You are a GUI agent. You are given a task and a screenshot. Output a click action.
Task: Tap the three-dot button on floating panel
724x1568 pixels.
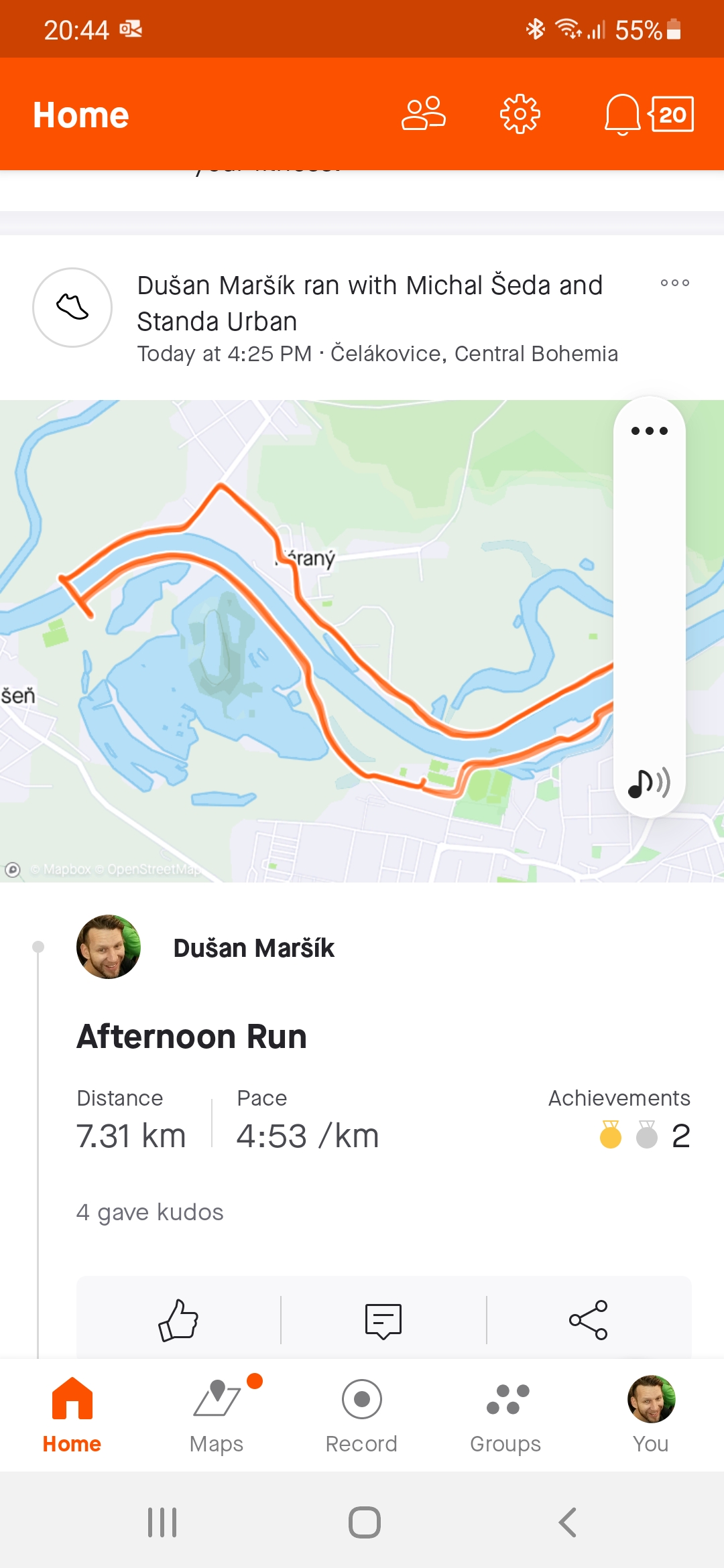pos(649,431)
